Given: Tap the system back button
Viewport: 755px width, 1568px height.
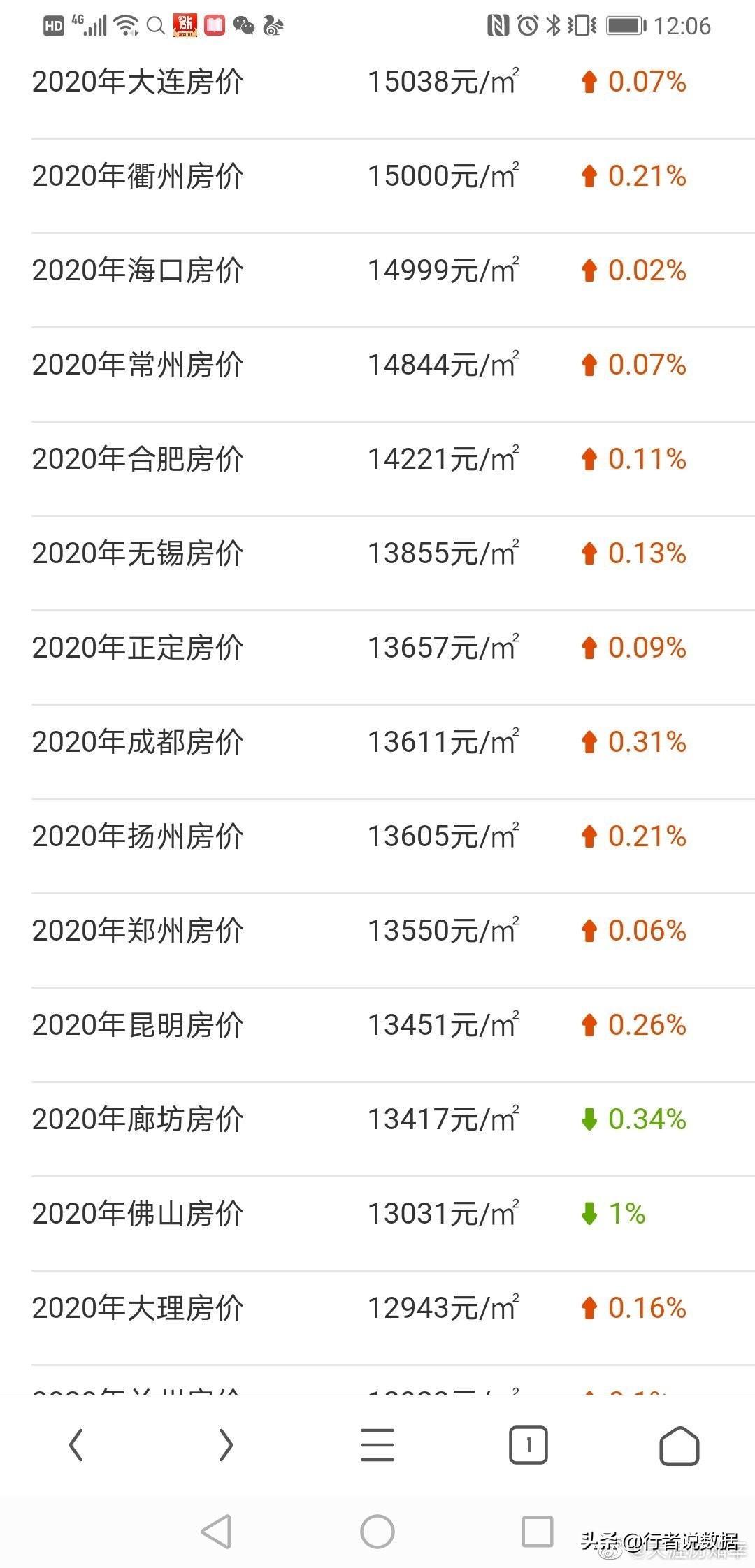Looking at the screenshot, I should 216,1532.
